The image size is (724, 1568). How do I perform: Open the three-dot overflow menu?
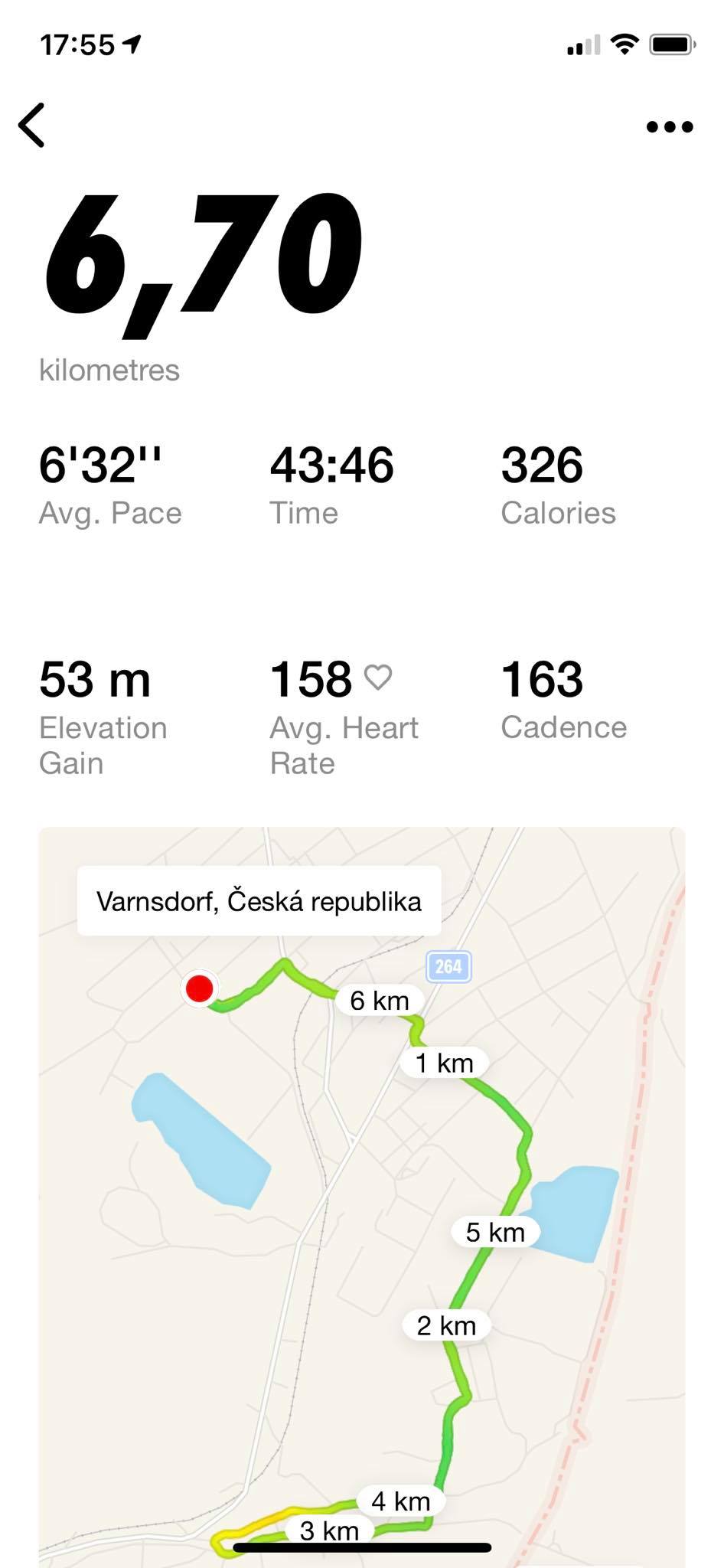point(670,127)
